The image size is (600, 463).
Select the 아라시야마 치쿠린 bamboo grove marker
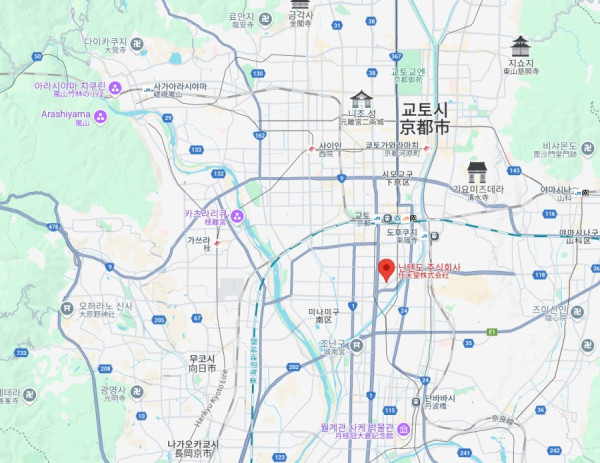tap(115, 88)
